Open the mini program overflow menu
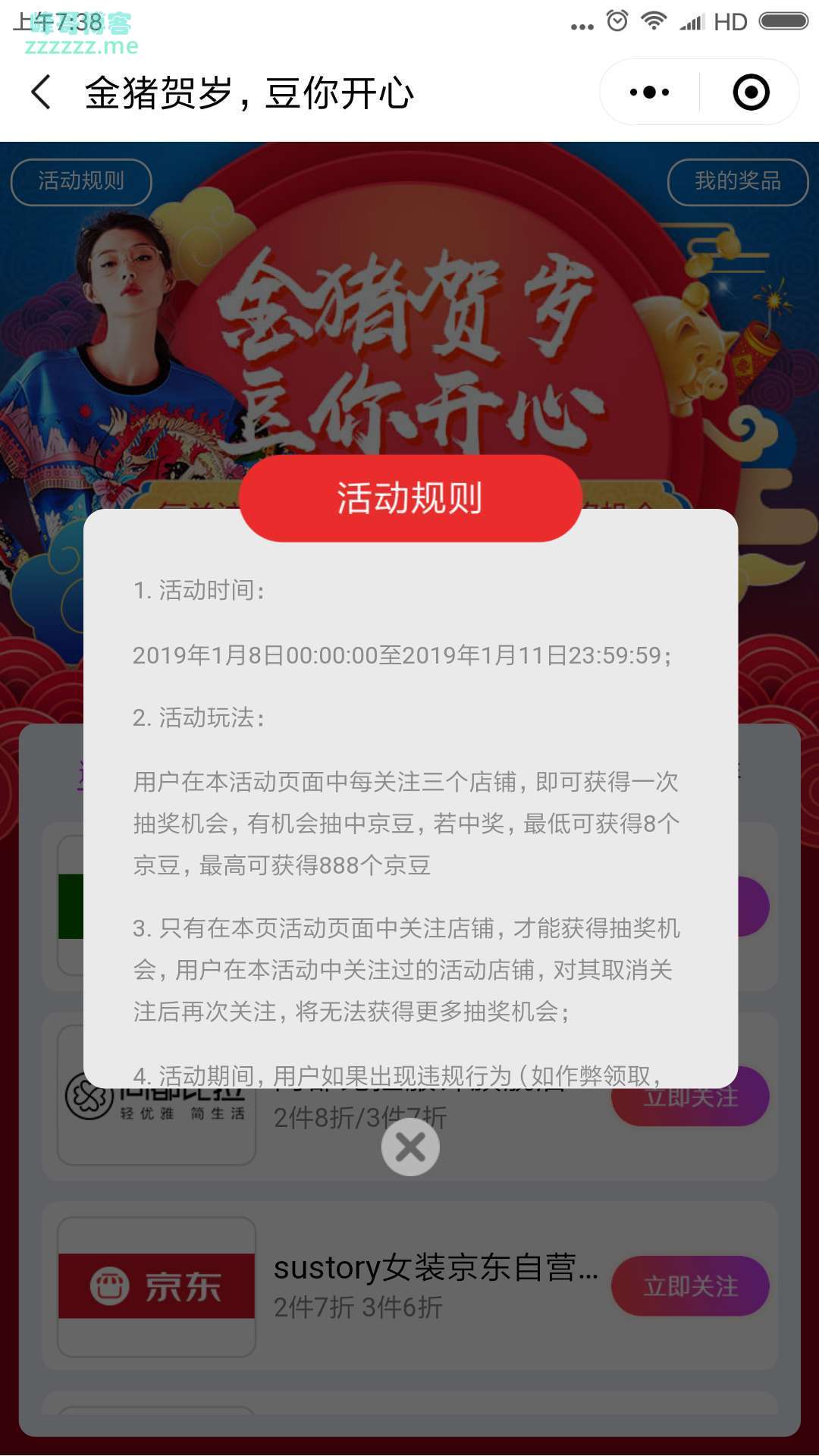The image size is (819, 1456). click(650, 93)
